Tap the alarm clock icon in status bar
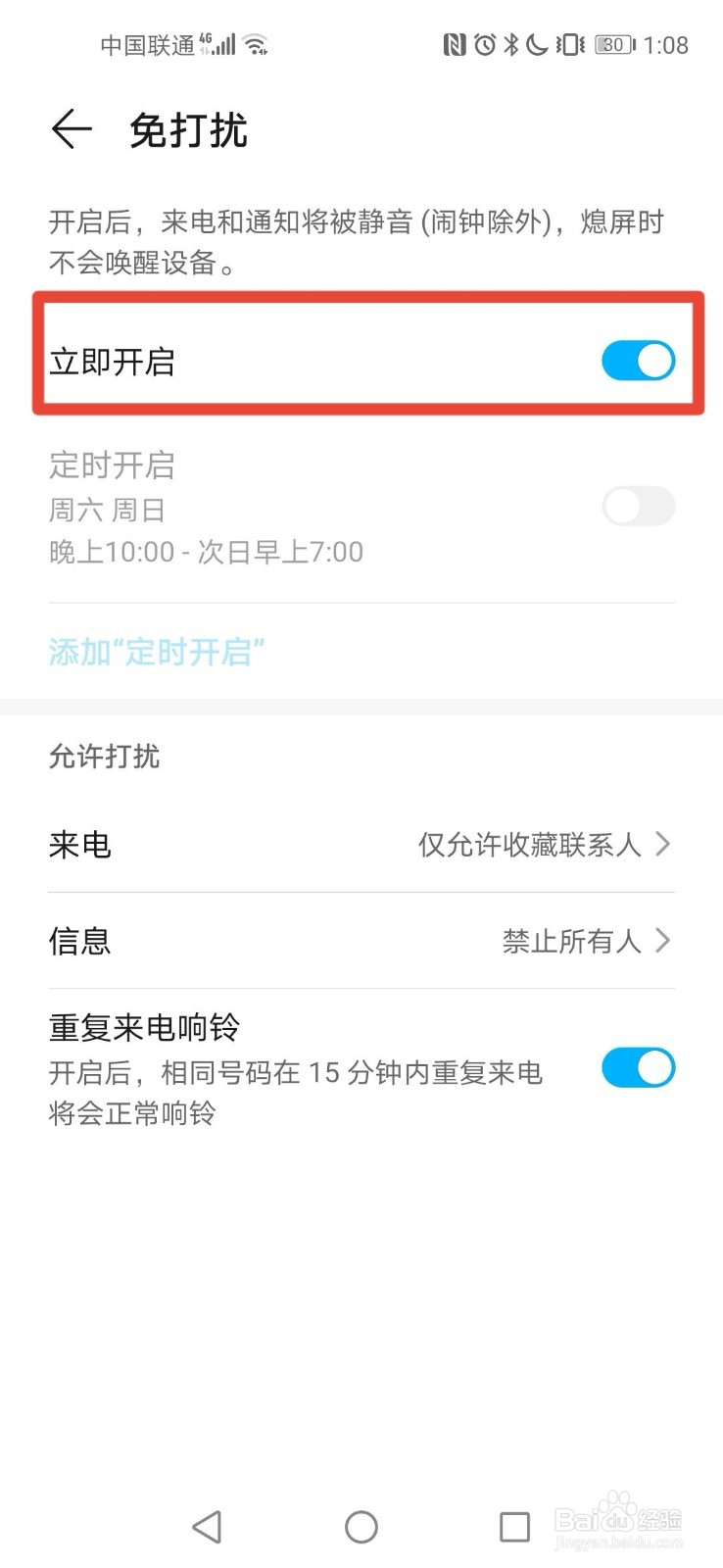Viewport: 723px width, 1568px height. tap(486, 45)
